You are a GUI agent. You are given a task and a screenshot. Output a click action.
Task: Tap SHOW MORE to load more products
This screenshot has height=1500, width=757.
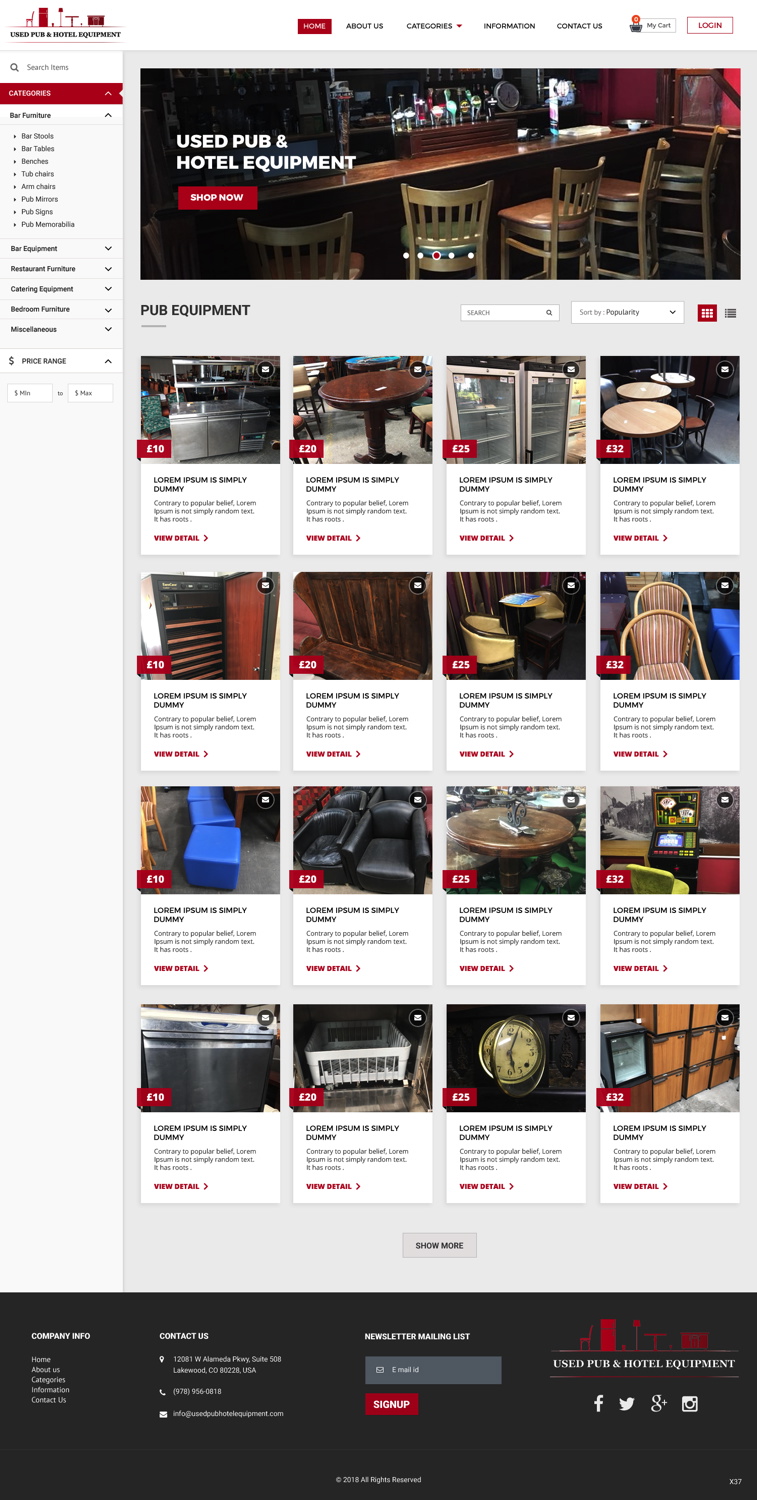pos(439,1245)
